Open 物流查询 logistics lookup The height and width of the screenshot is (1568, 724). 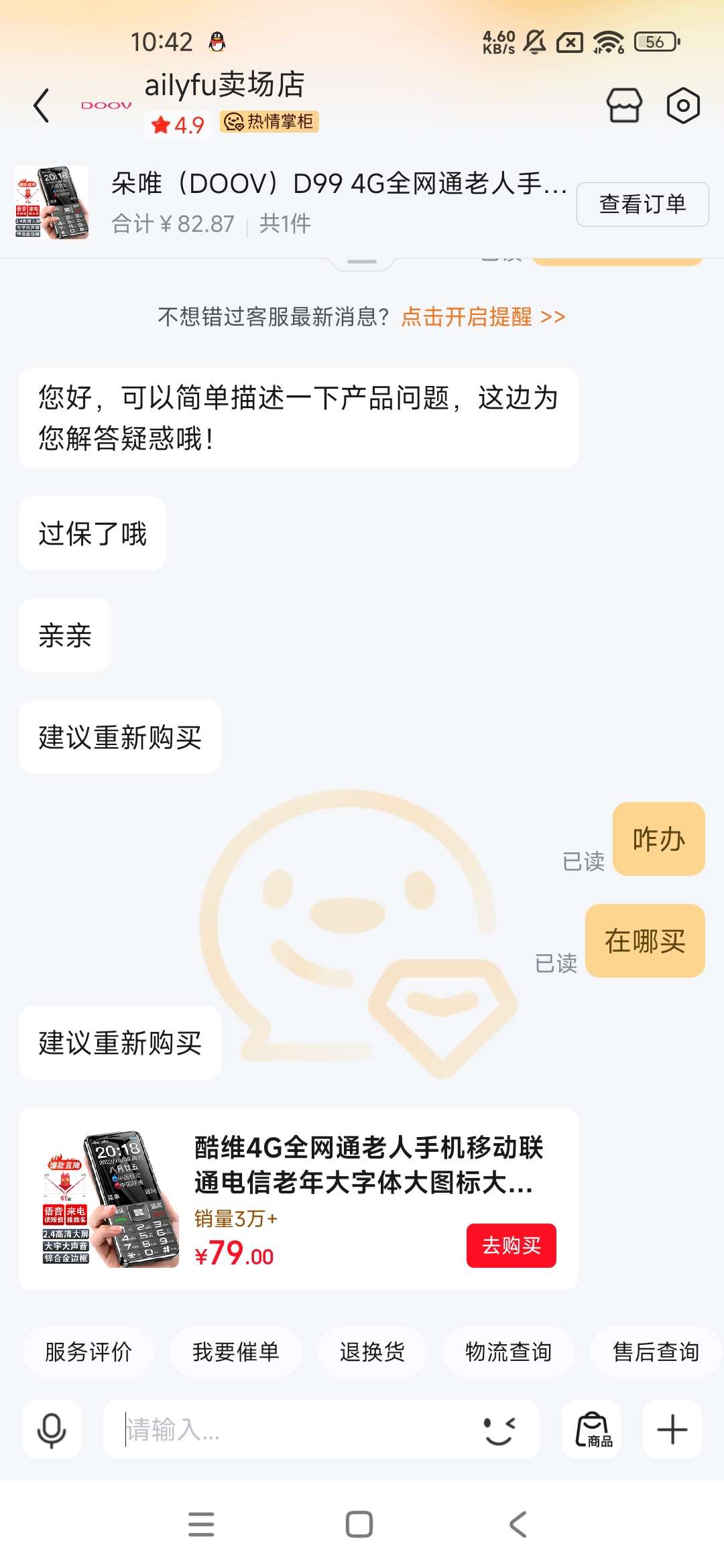point(508,1352)
